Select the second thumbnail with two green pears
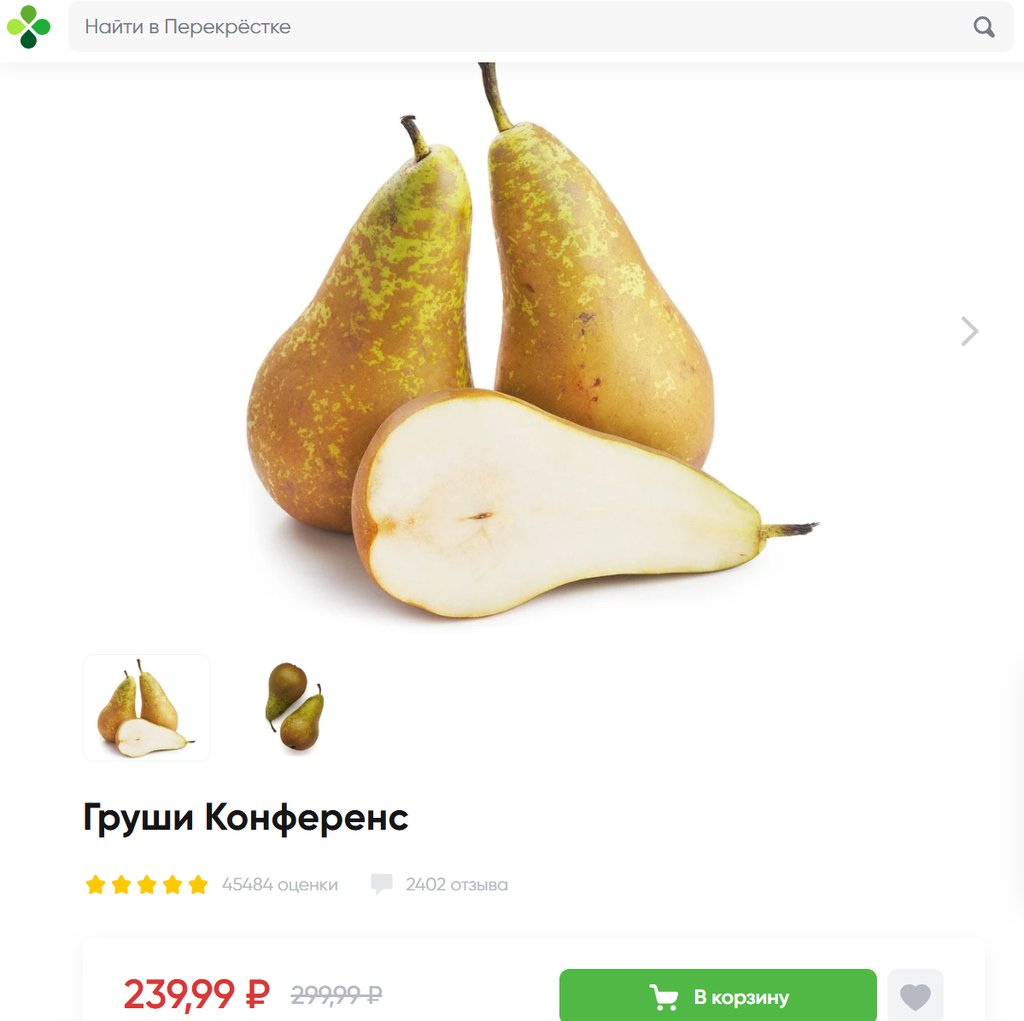 click(293, 708)
